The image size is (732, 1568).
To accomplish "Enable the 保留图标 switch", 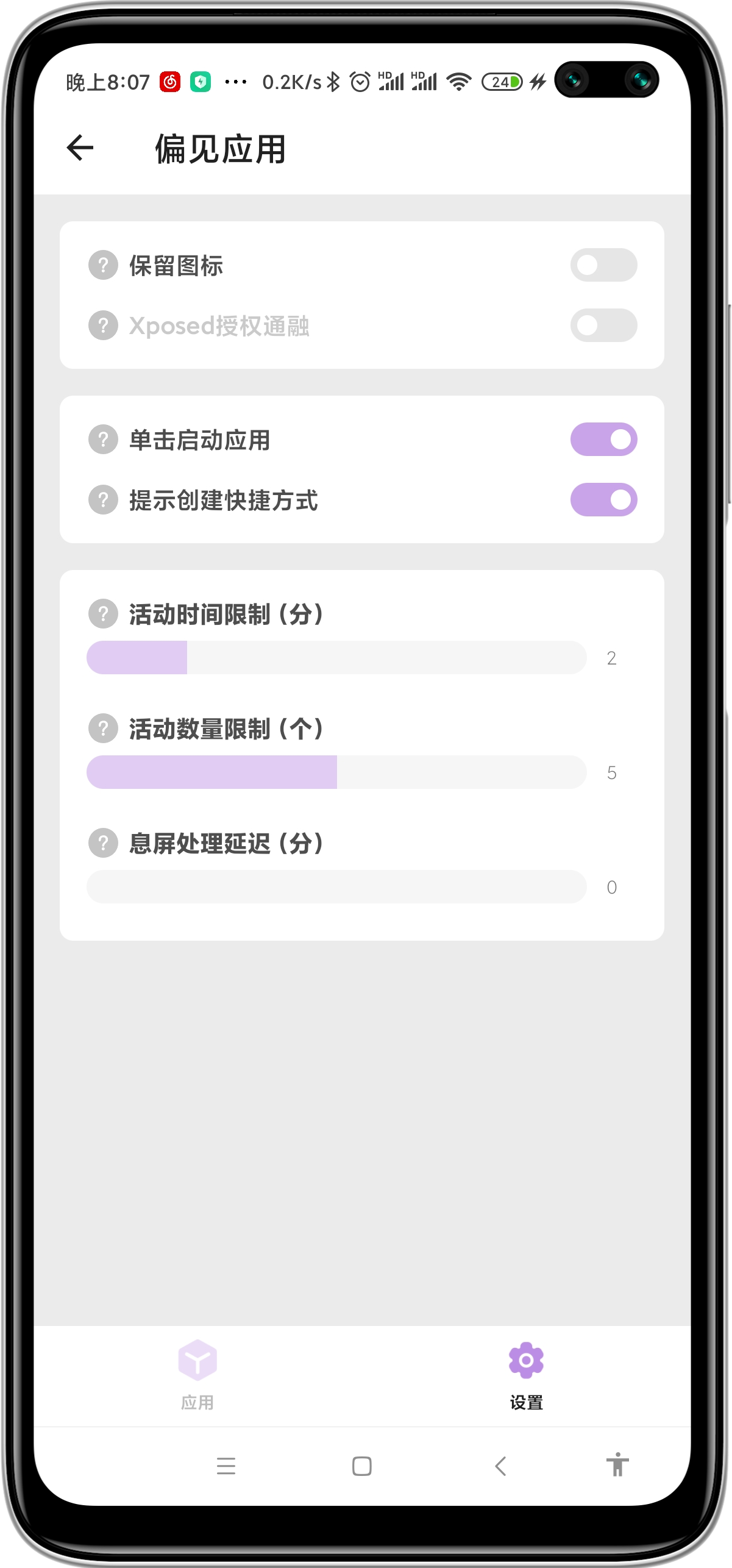I will coord(603,265).
